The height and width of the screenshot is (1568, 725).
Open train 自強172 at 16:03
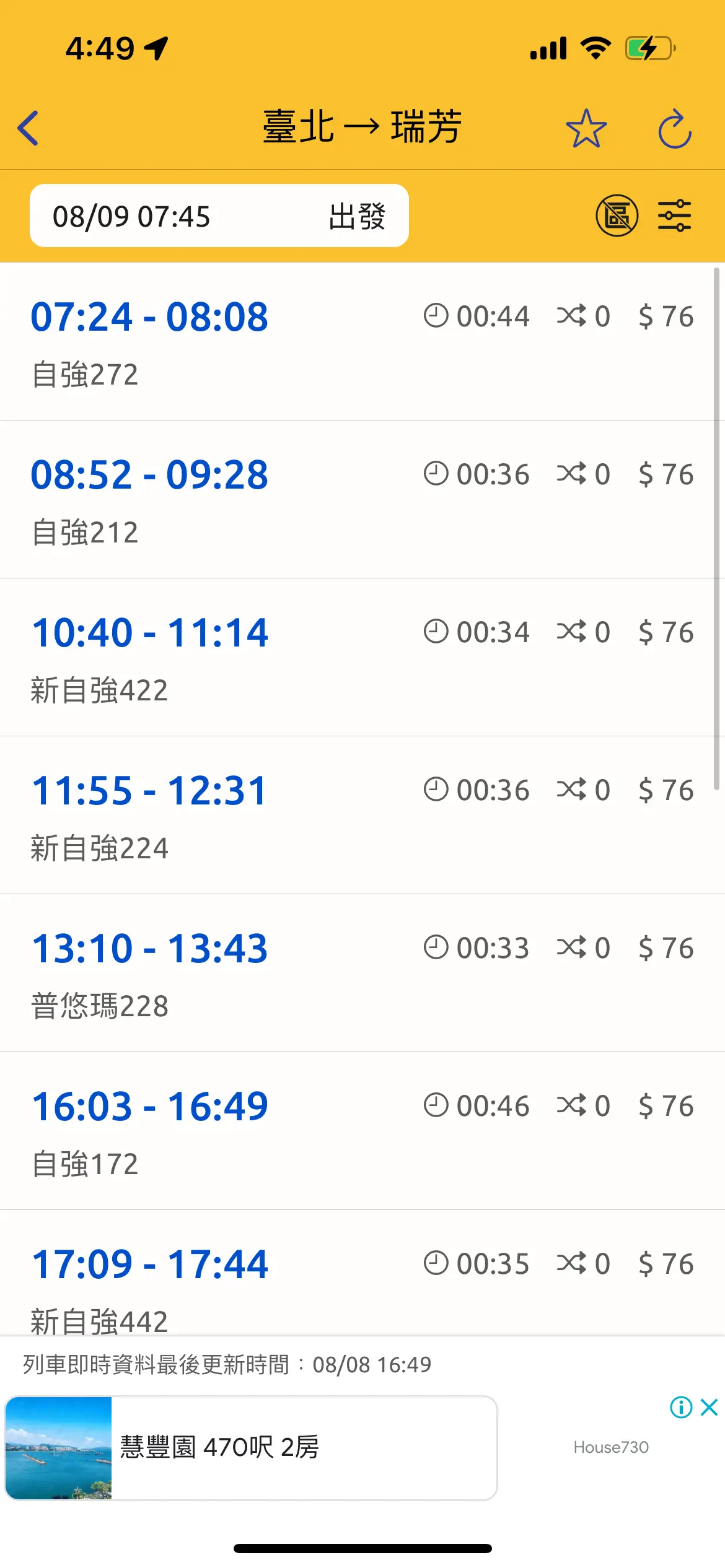click(x=362, y=1131)
